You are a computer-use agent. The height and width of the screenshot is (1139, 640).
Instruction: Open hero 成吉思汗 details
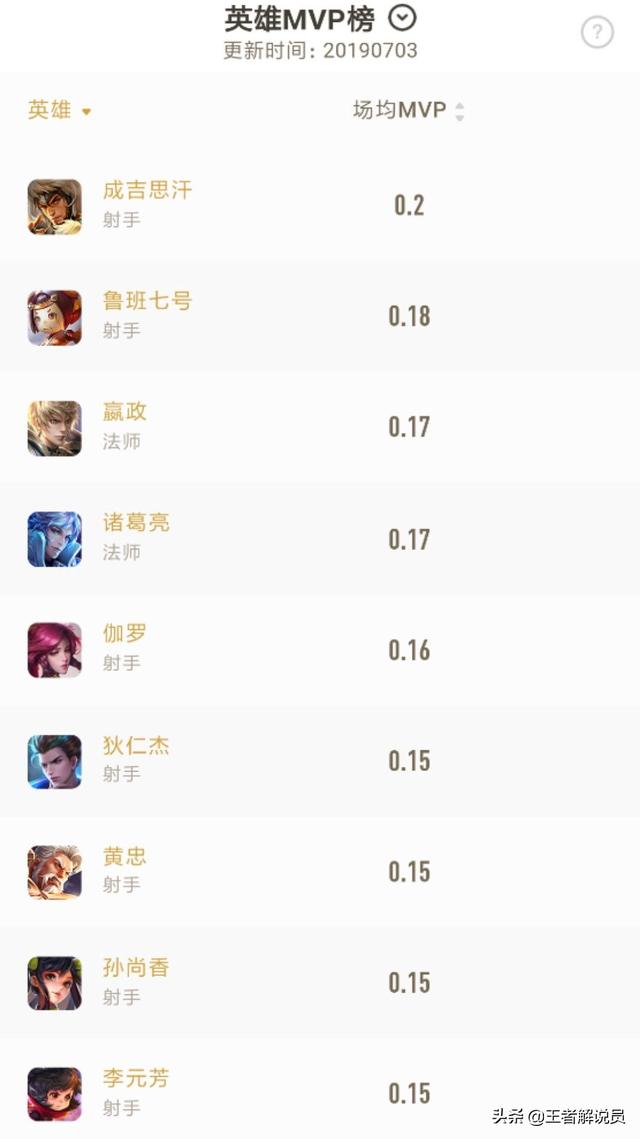point(320,206)
